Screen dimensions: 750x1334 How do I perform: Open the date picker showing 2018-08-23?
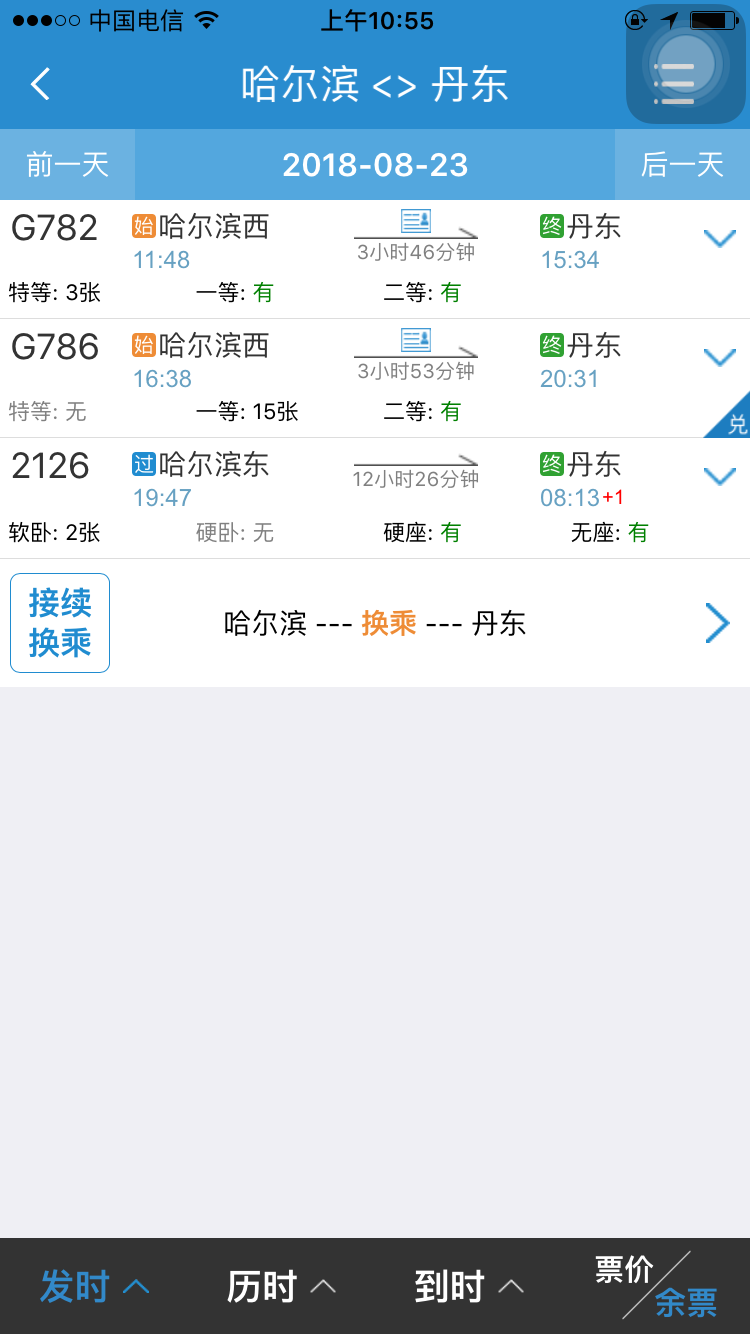click(375, 164)
